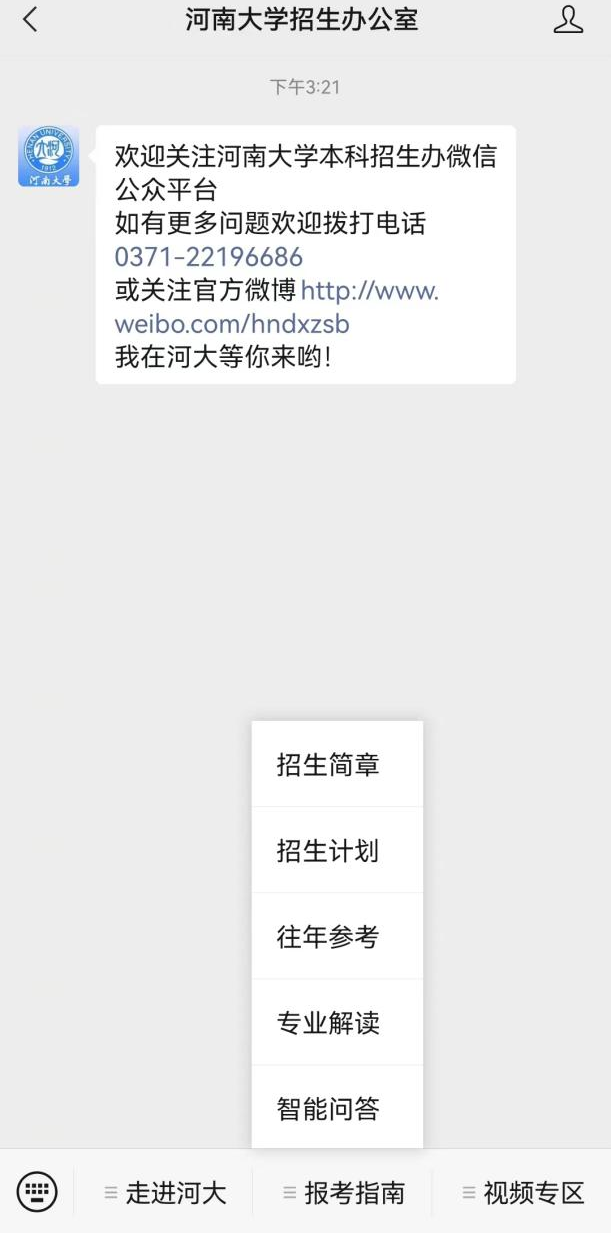Open the 视频专区 menu
The height and width of the screenshot is (1233, 611).
click(523, 1193)
